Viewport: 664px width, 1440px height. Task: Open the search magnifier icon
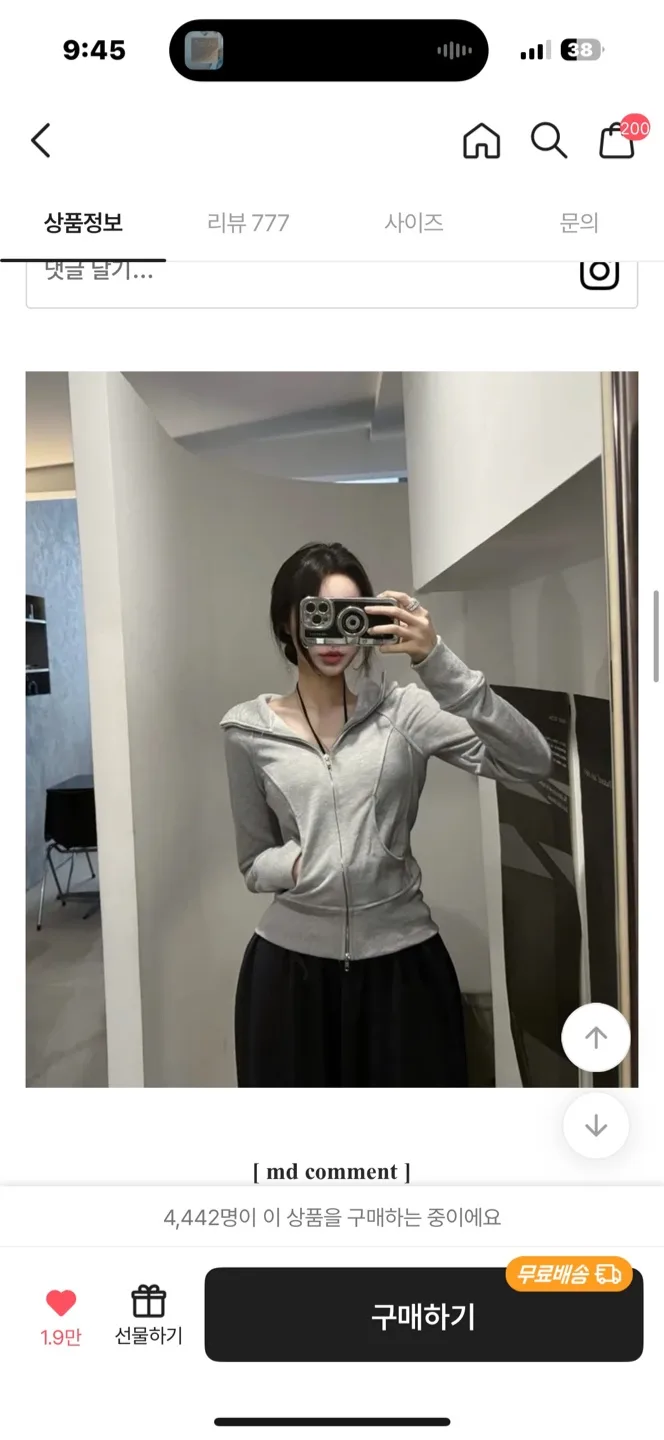tap(548, 141)
